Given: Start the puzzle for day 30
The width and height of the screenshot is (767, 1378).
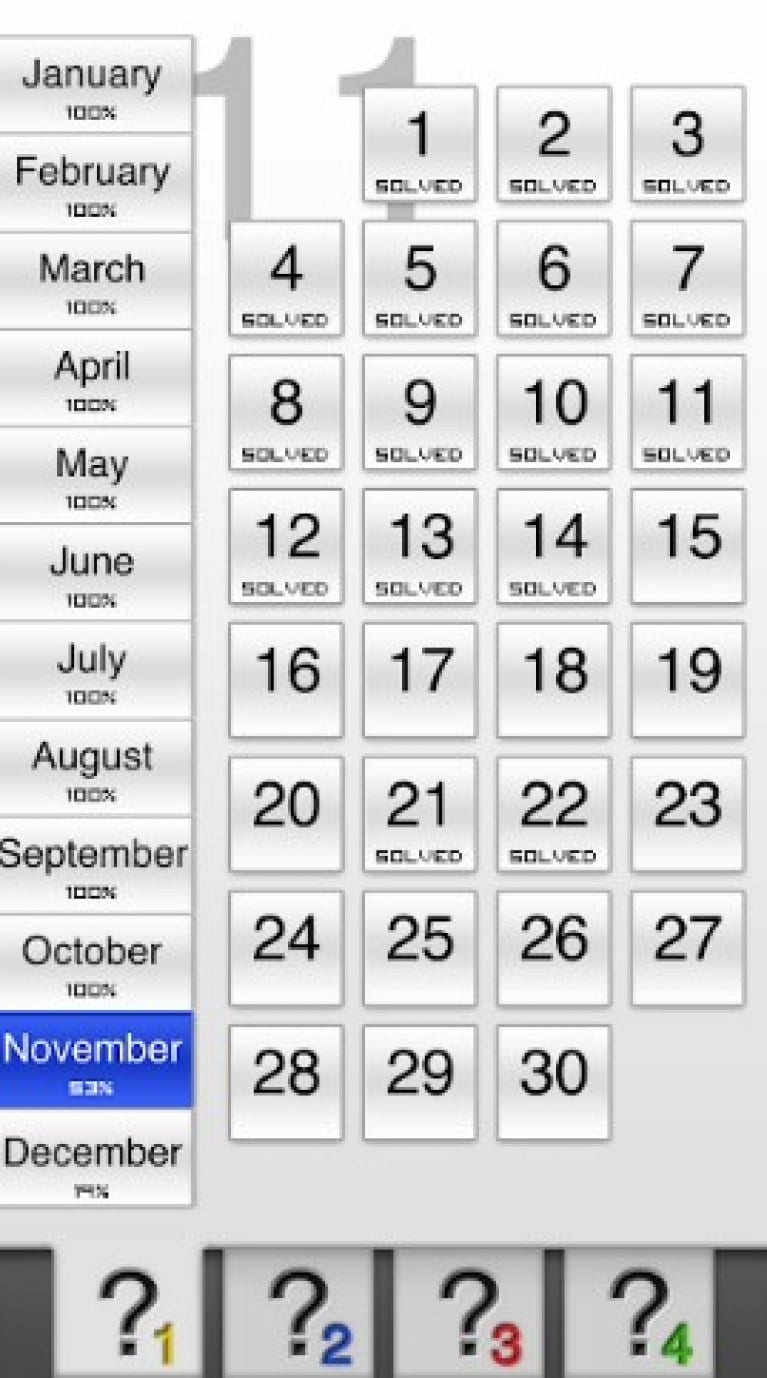Looking at the screenshot, I should pos(553,1081).
